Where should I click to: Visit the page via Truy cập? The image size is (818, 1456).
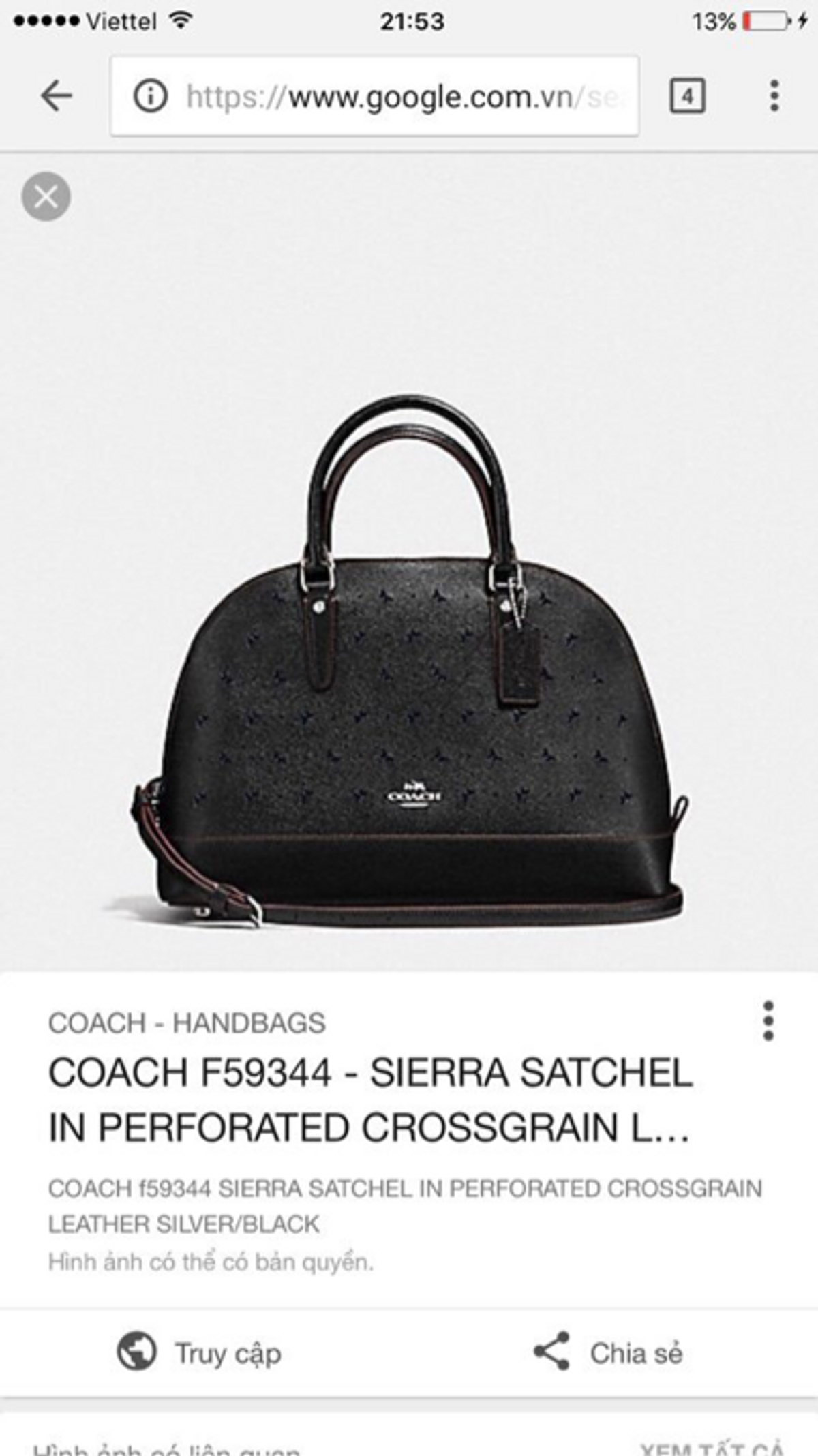point(199,1353)
